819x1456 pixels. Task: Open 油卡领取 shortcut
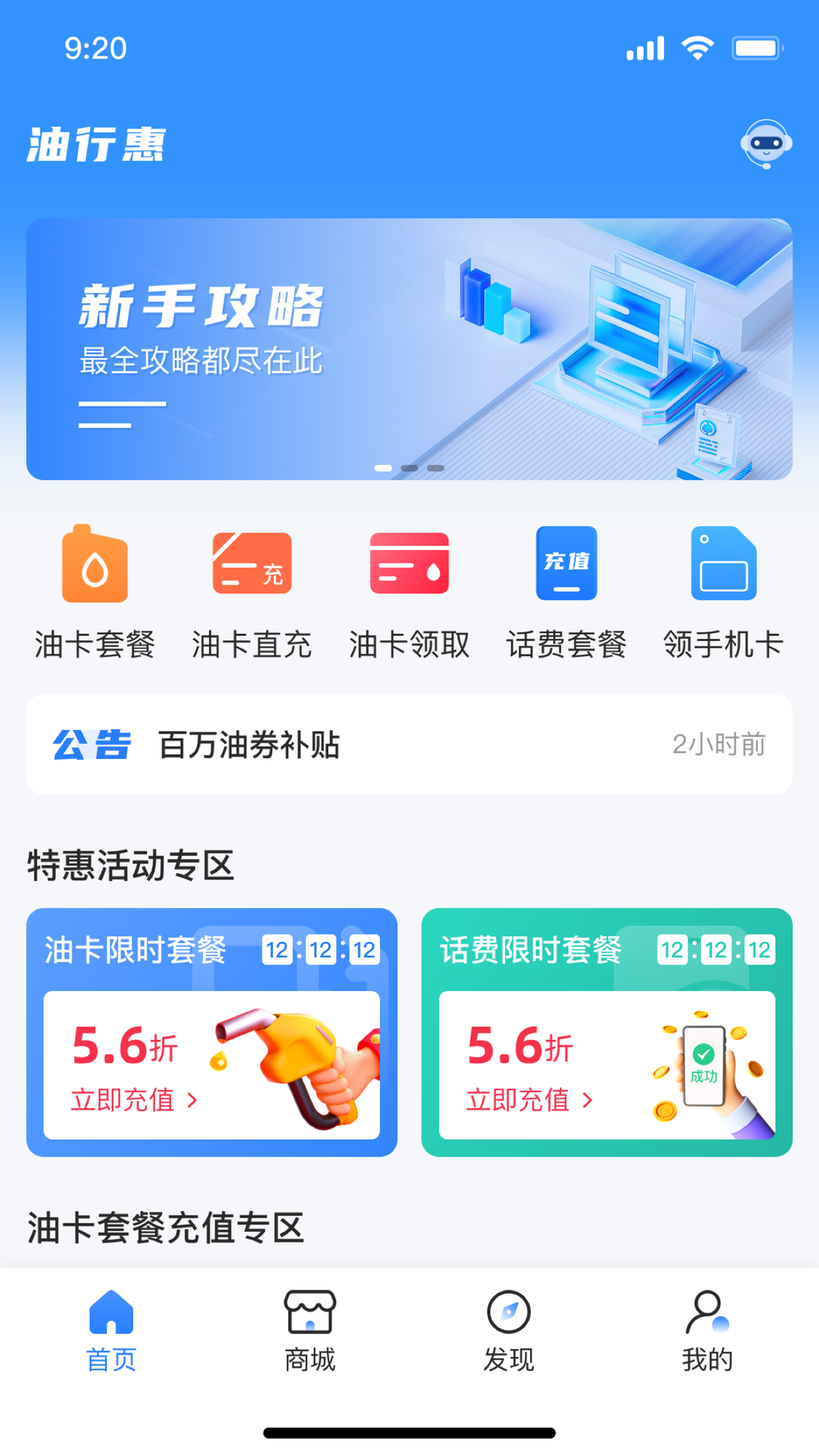pos(409,590)
